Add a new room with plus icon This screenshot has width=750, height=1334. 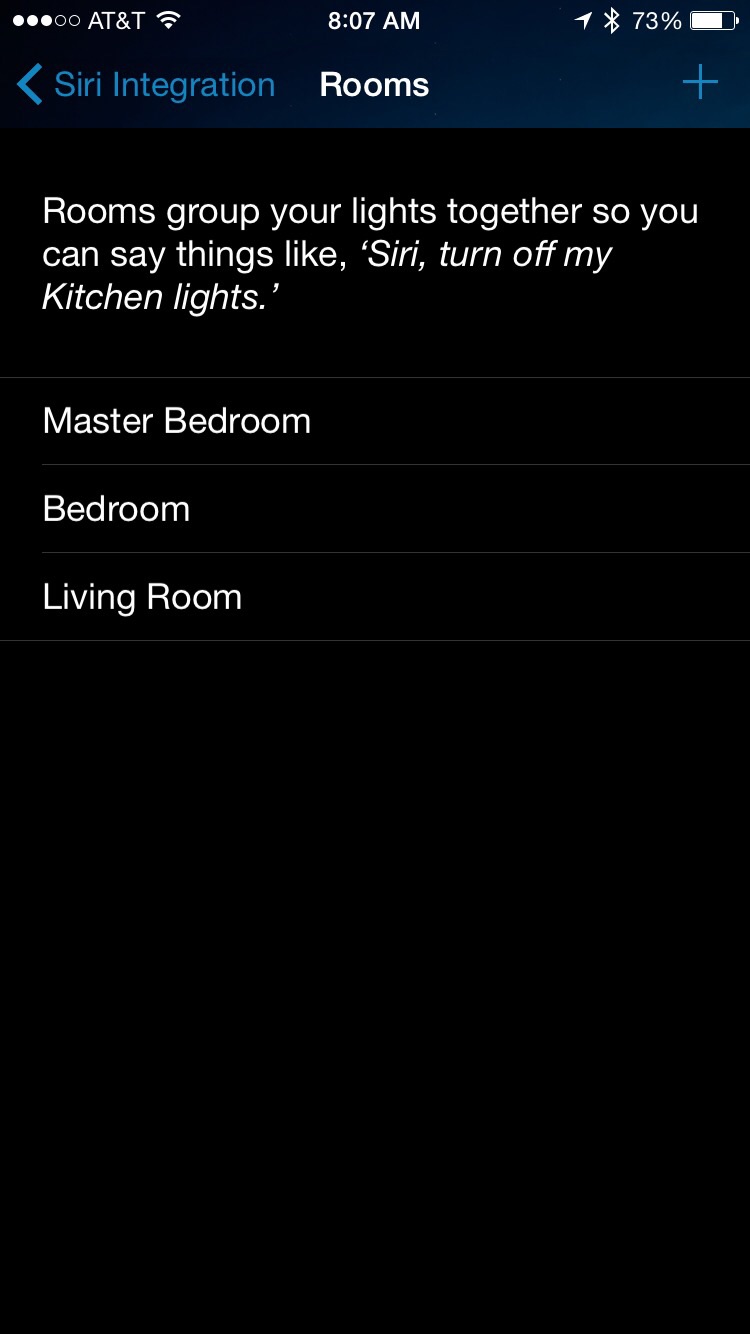(x=700, y=83)
